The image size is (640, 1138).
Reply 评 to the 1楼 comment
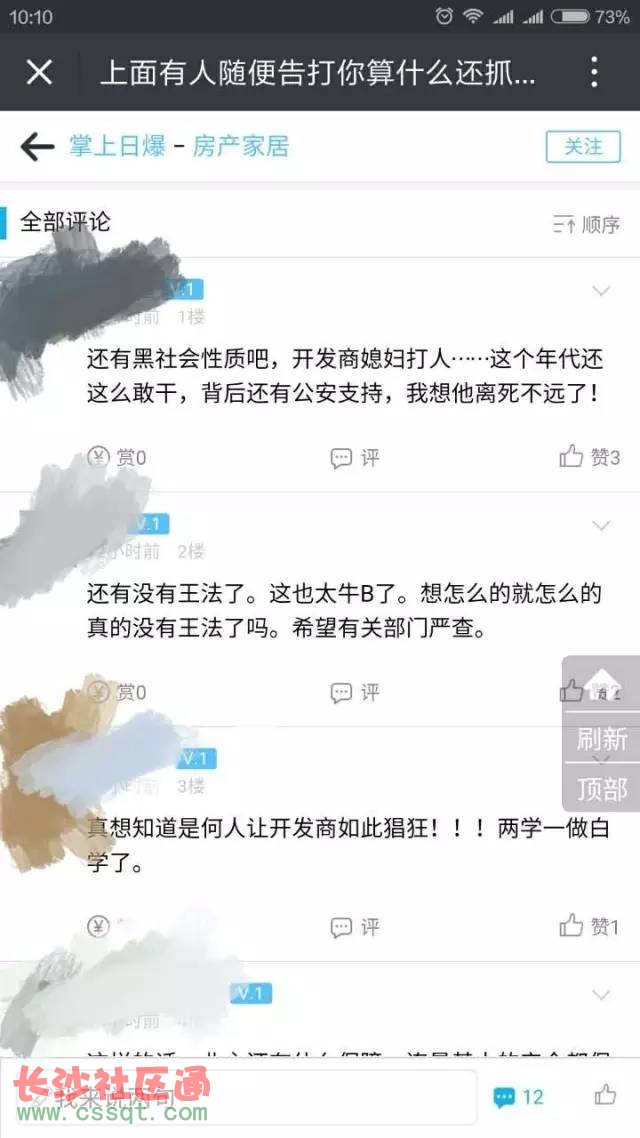(x=355, y=458)
